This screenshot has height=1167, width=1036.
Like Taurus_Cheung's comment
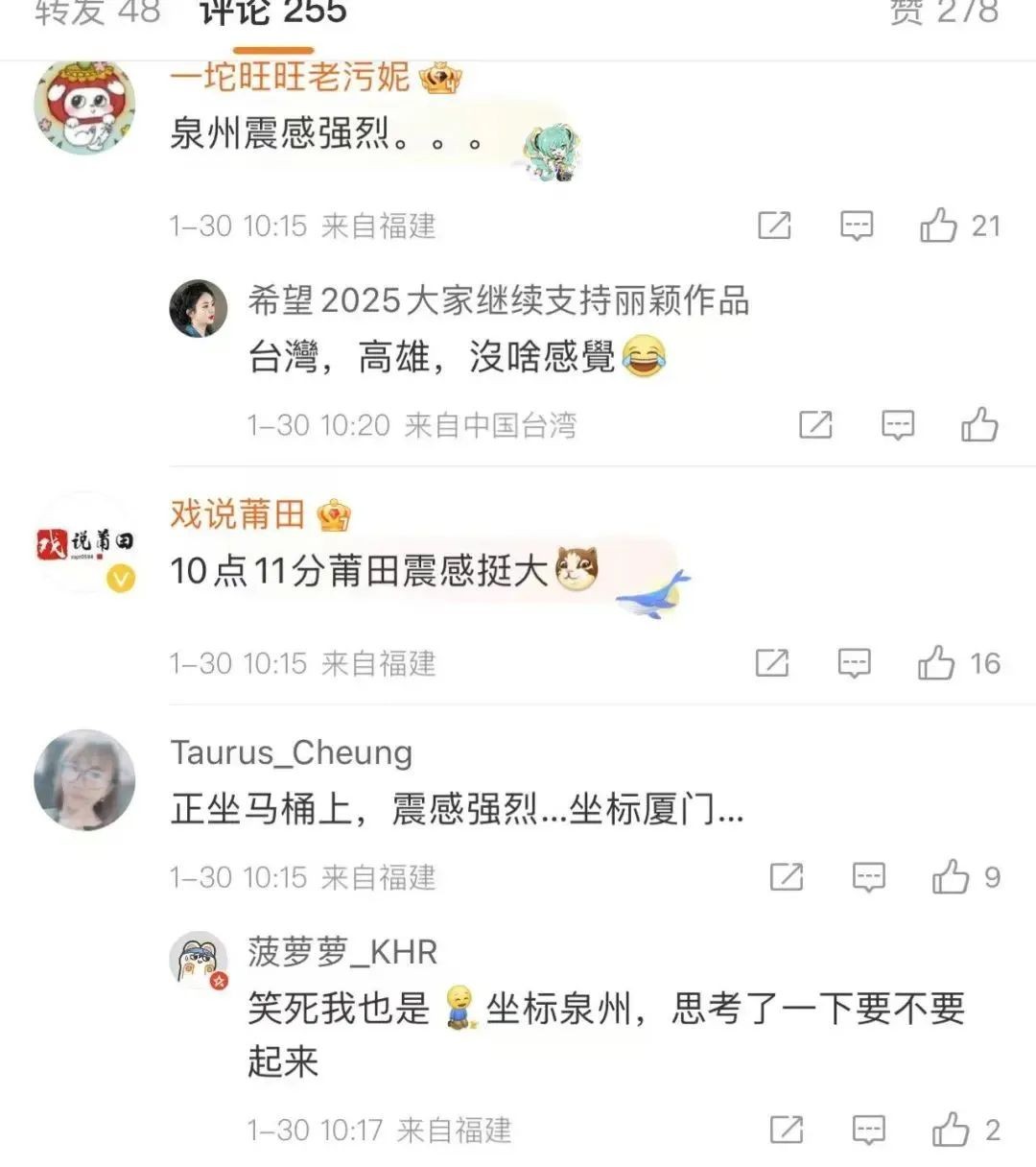951,876
